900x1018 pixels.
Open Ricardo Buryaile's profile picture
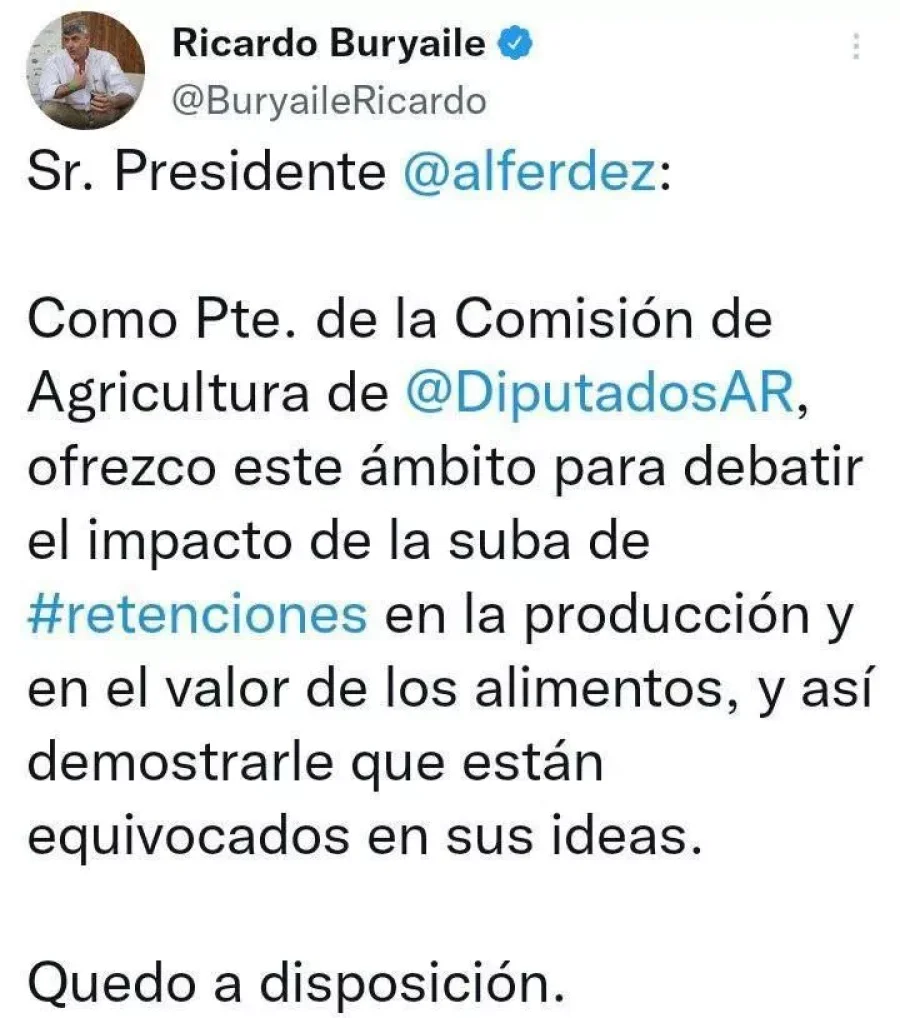coord(92,70)
